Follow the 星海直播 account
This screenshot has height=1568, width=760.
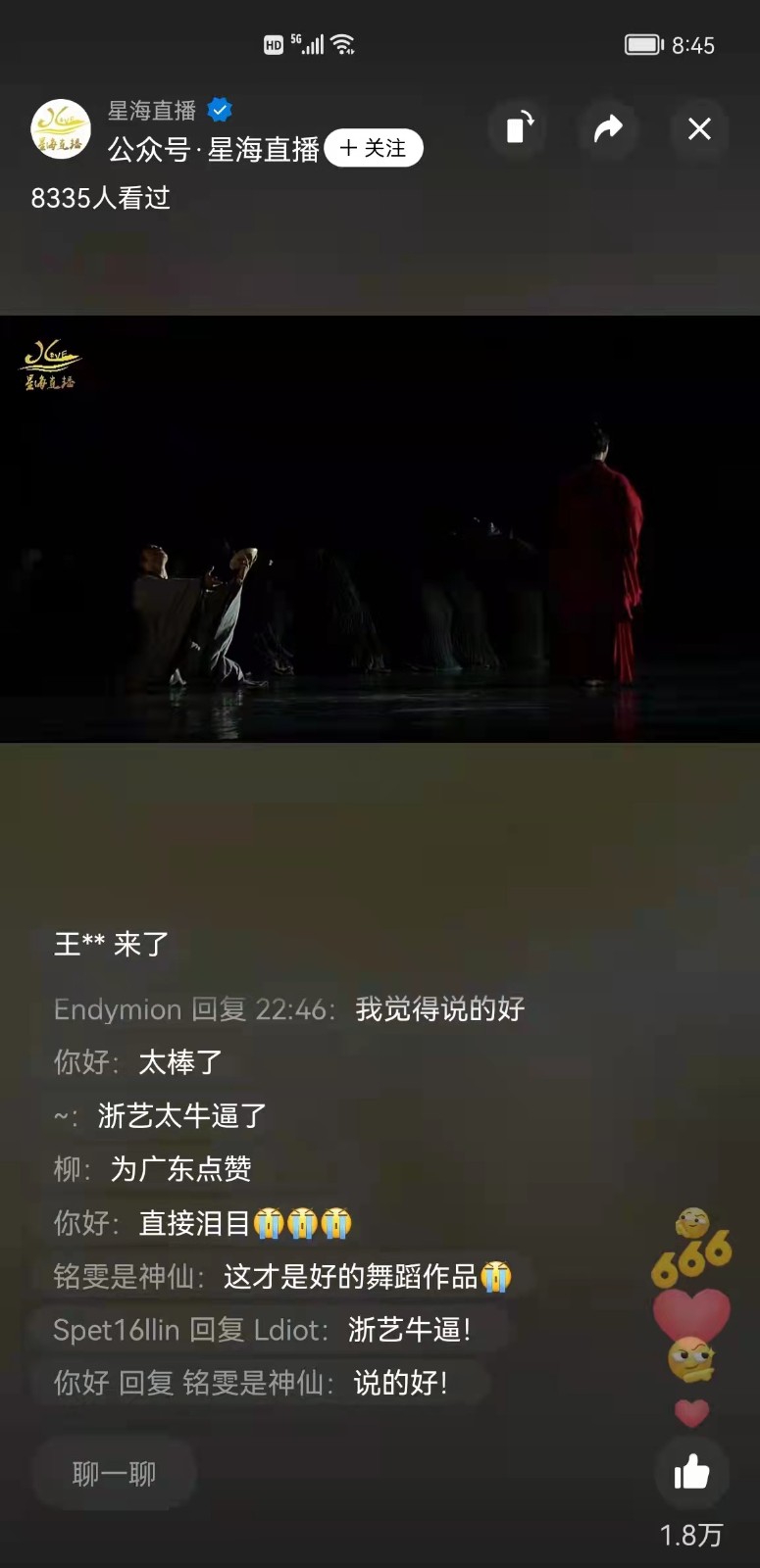click(374, 148)
